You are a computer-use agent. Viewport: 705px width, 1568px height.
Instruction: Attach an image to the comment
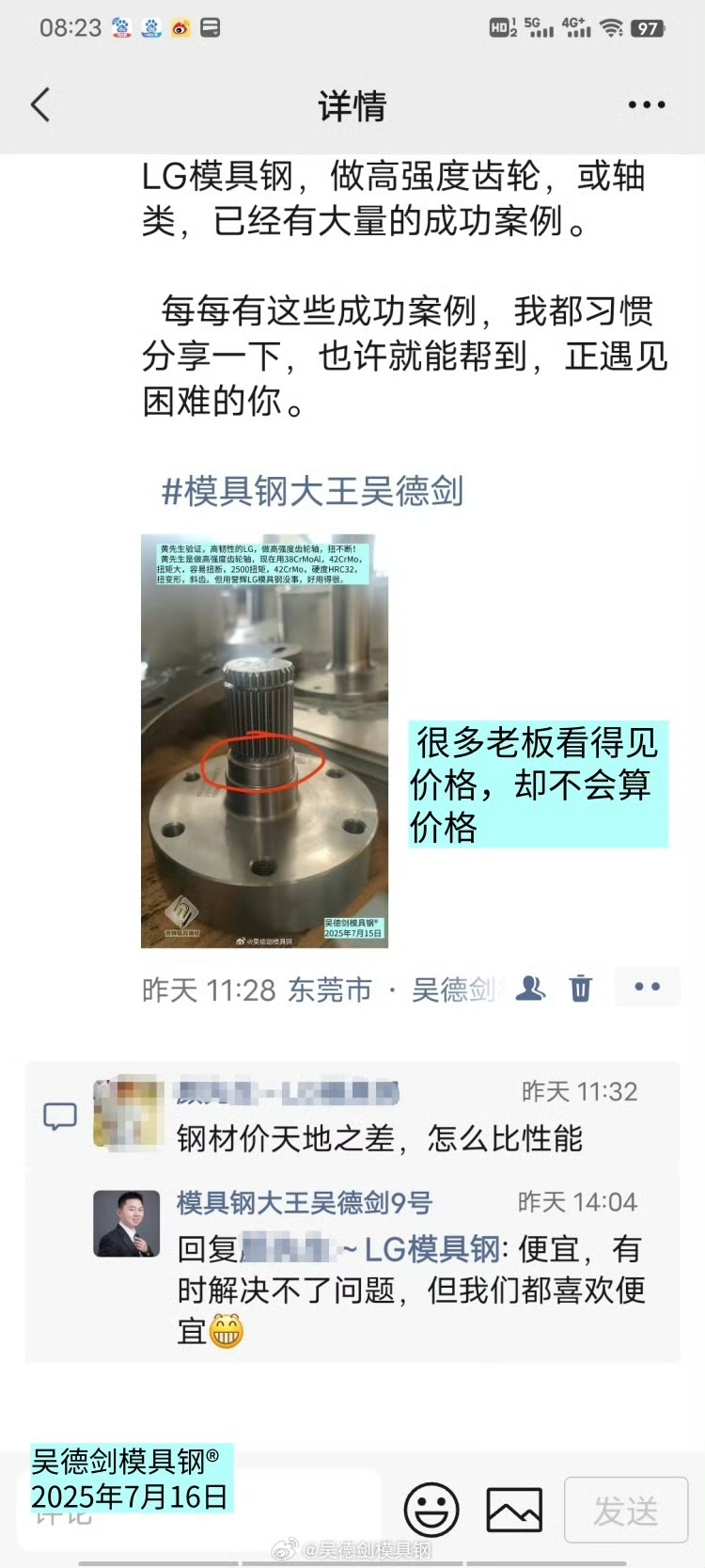pos(513,1511)
